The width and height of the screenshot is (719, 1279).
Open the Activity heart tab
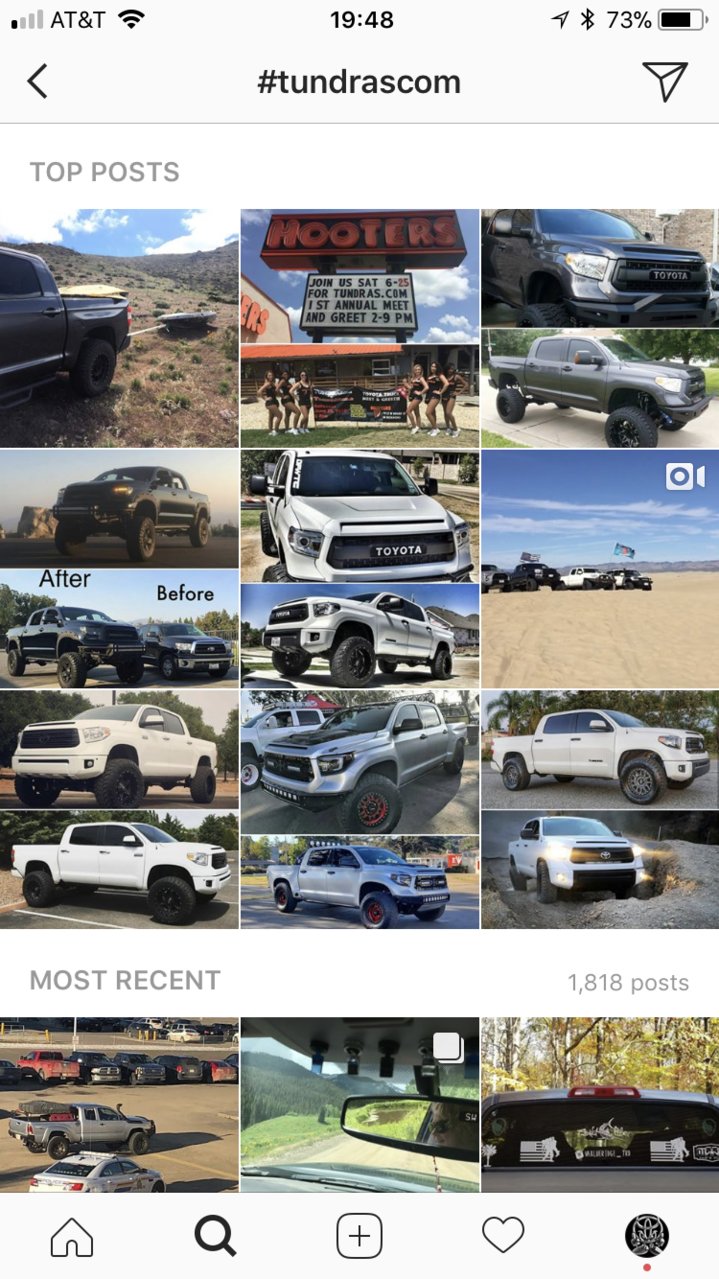point(503,1237)
